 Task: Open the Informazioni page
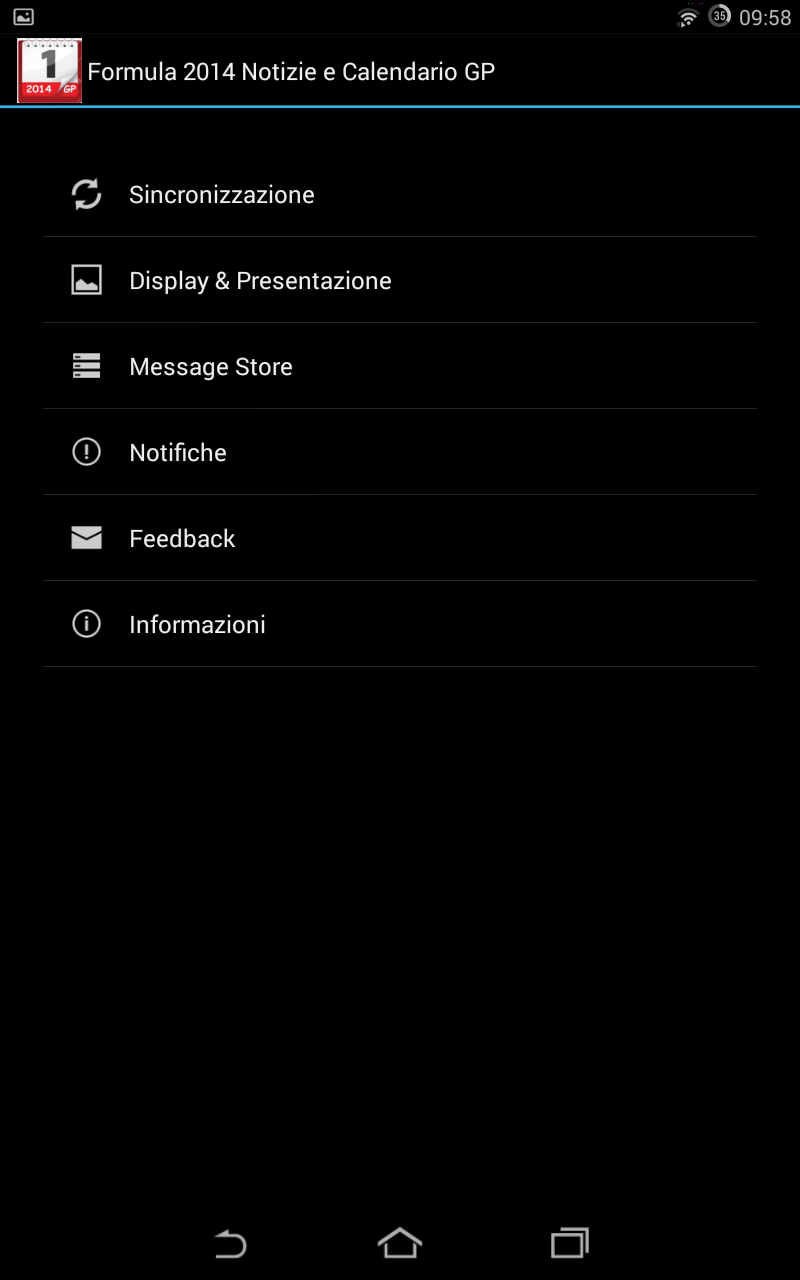point(400,624)
